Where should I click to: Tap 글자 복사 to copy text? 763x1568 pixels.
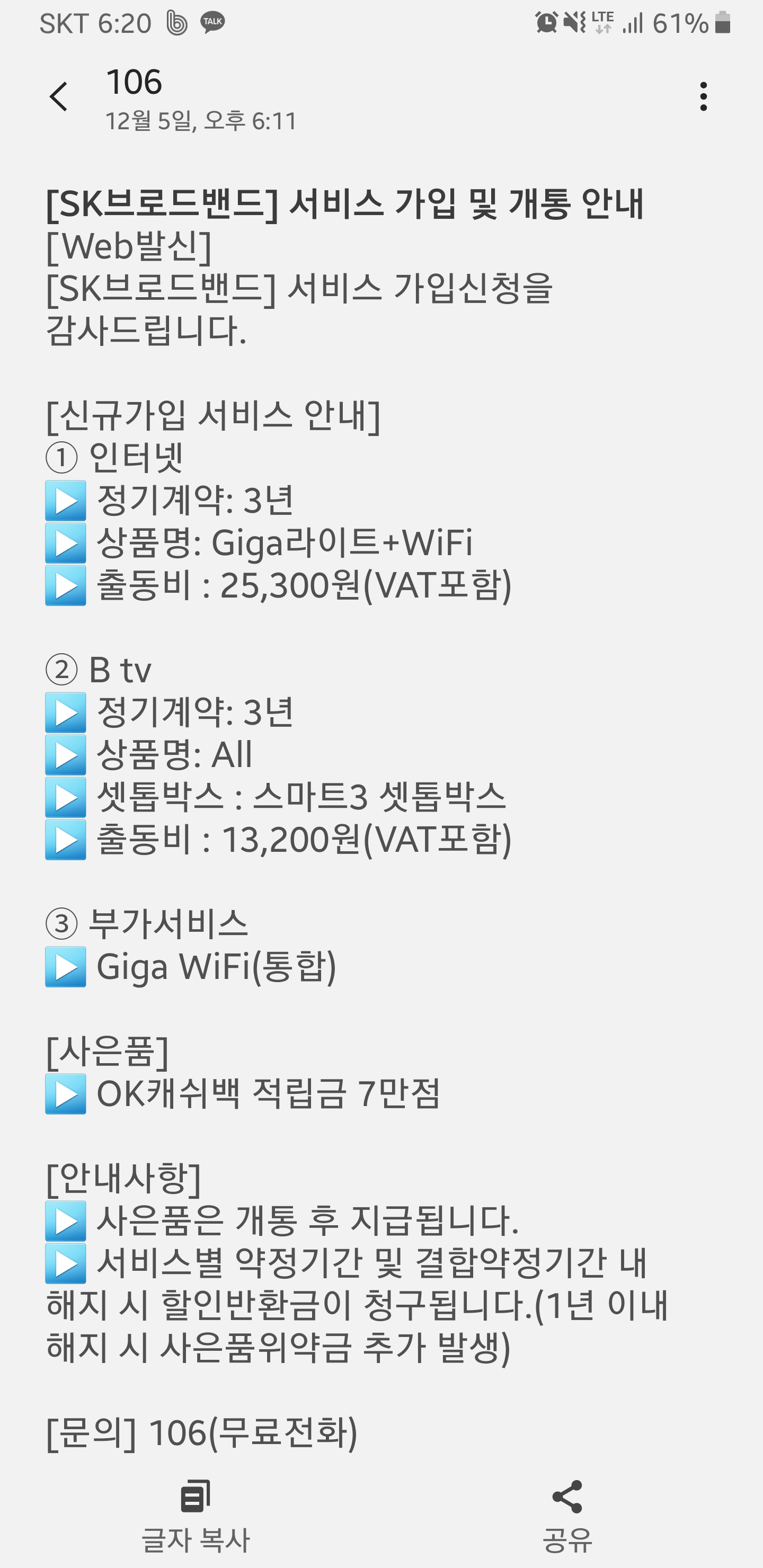coord(196,1515)
